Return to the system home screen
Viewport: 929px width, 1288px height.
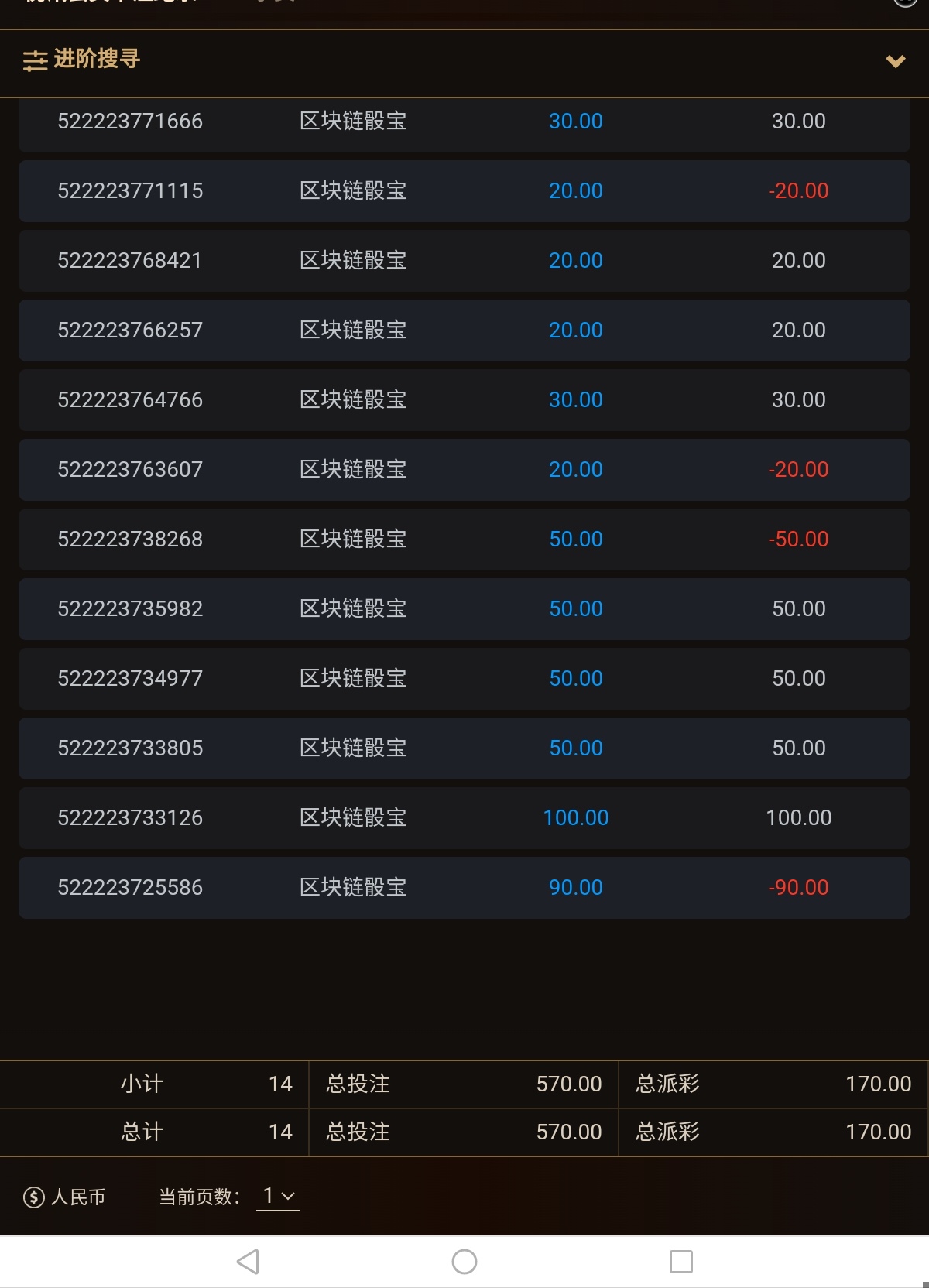click(x=464, y=1262)
